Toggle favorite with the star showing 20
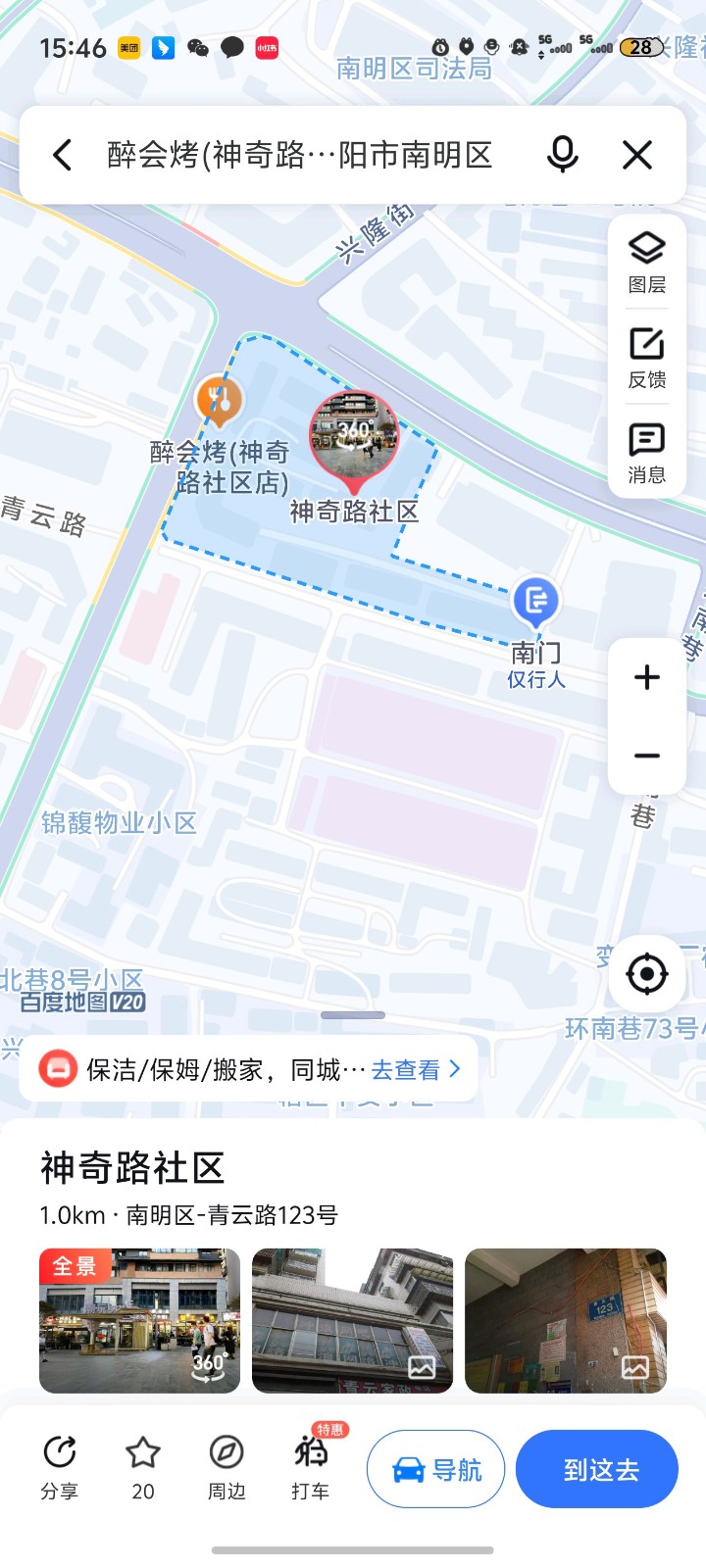 [142, 1465]
